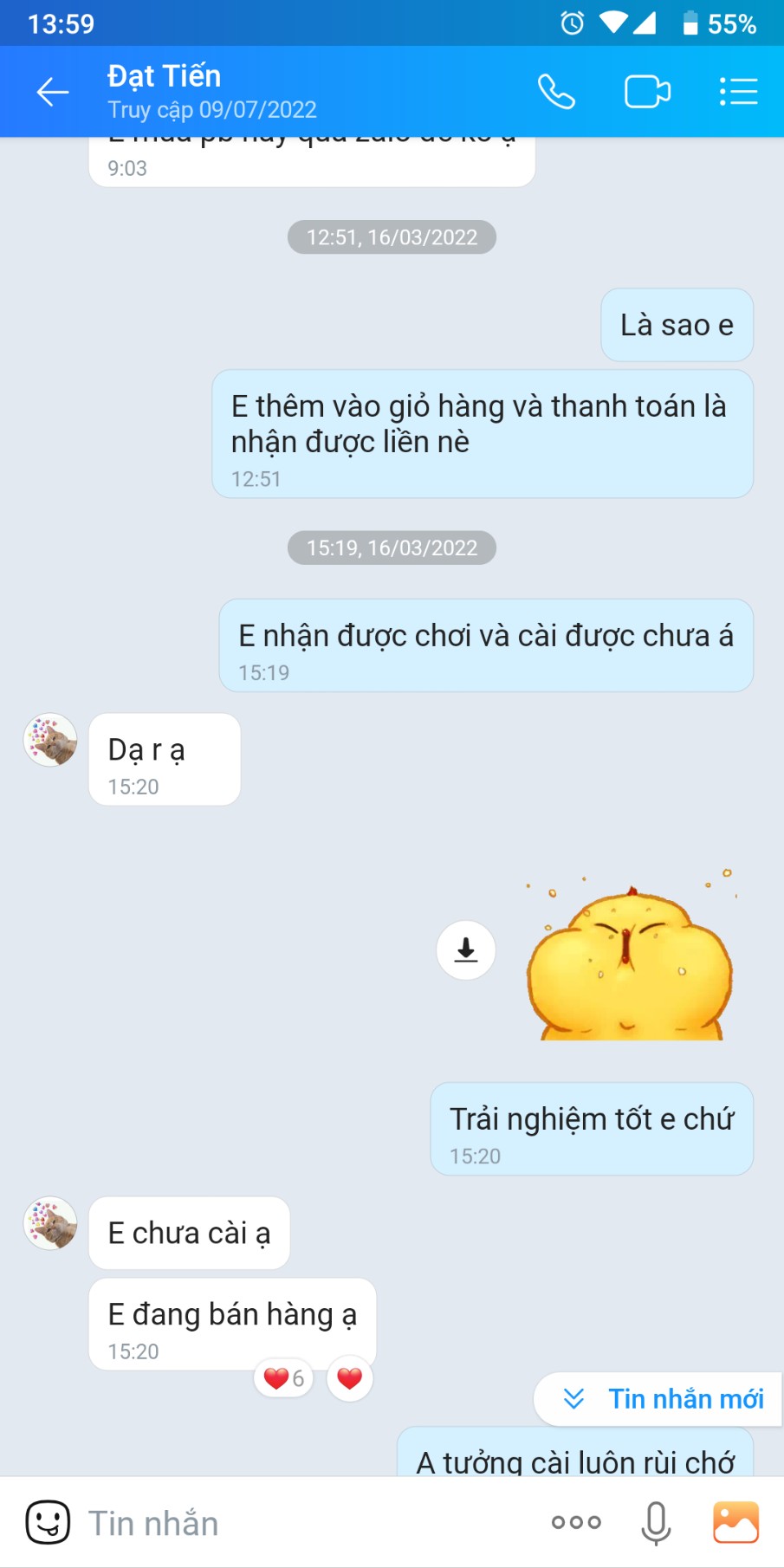Viewport: 784px width, 1568px height.
Task: Start a video call with Đạt Tiến
Action: click(646, 91)
